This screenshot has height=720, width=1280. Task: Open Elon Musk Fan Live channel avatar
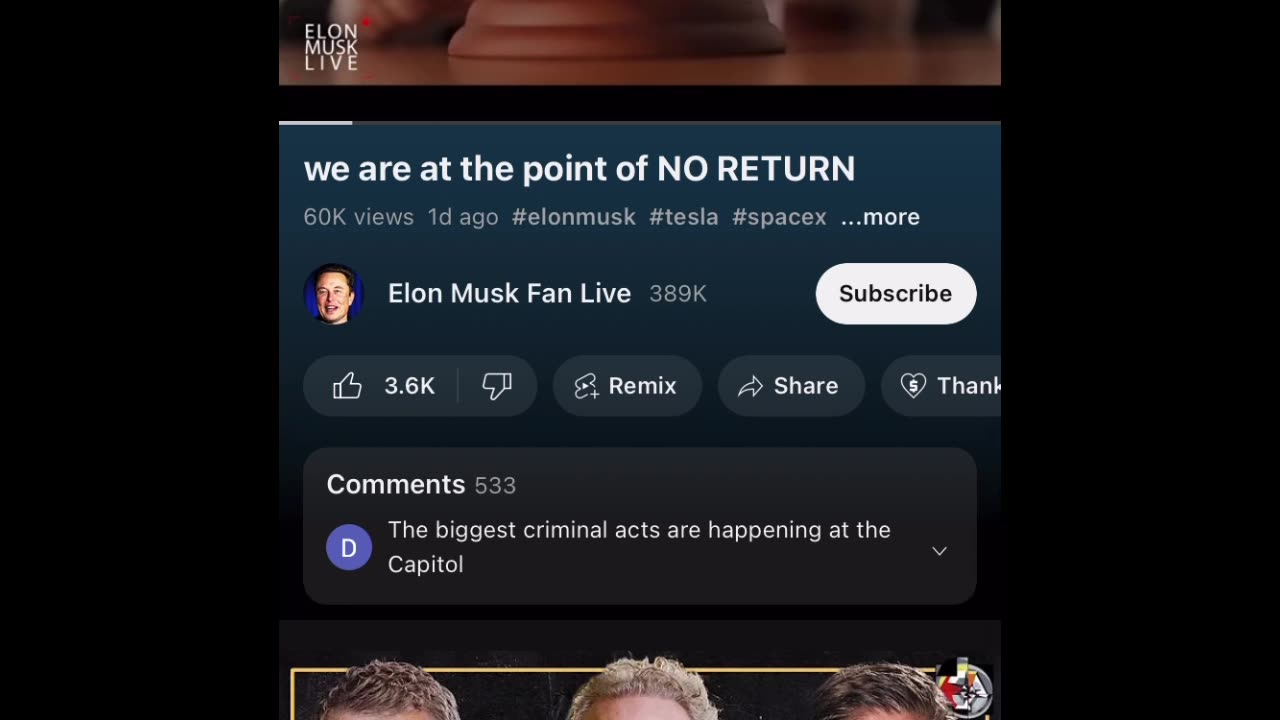pos(333,294)
